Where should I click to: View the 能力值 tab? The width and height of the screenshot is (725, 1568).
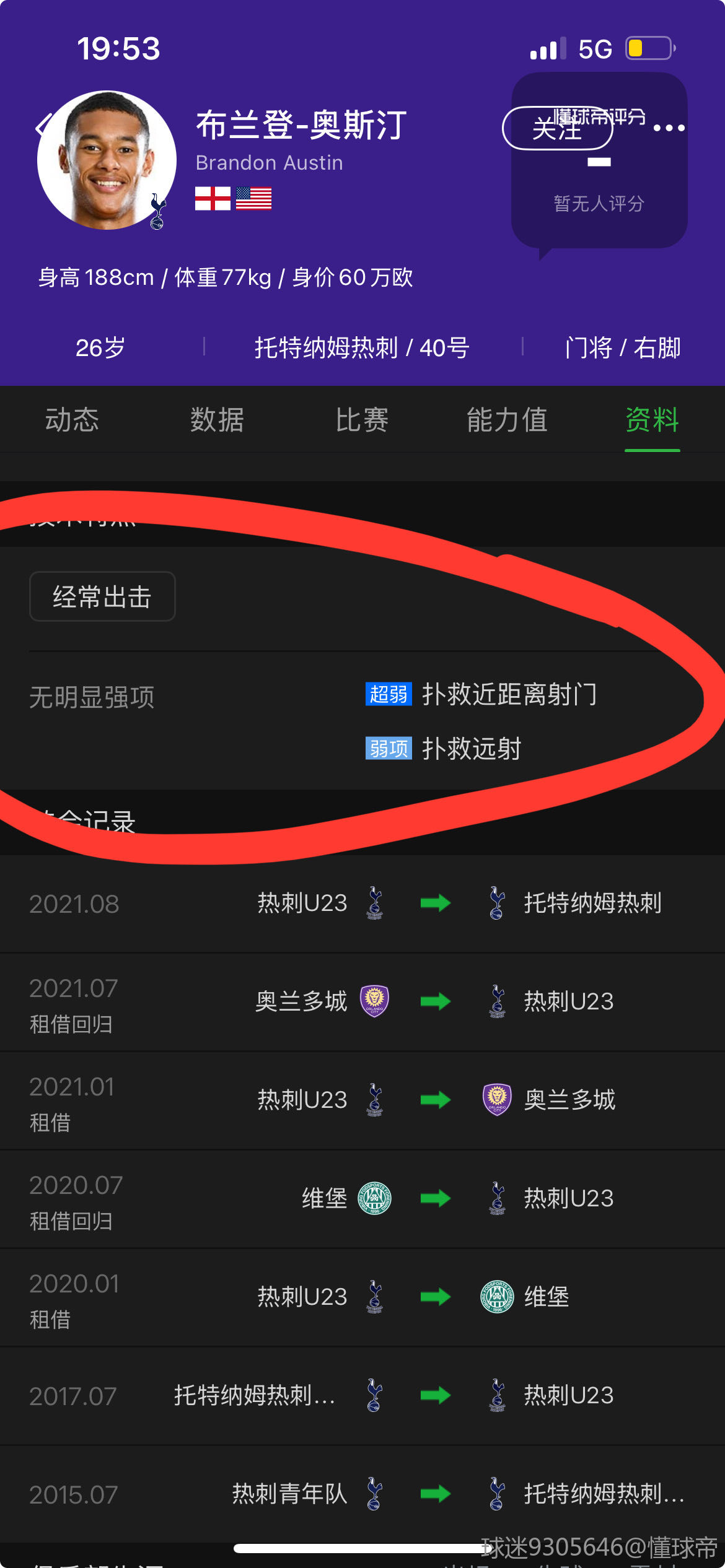point(507,420)
